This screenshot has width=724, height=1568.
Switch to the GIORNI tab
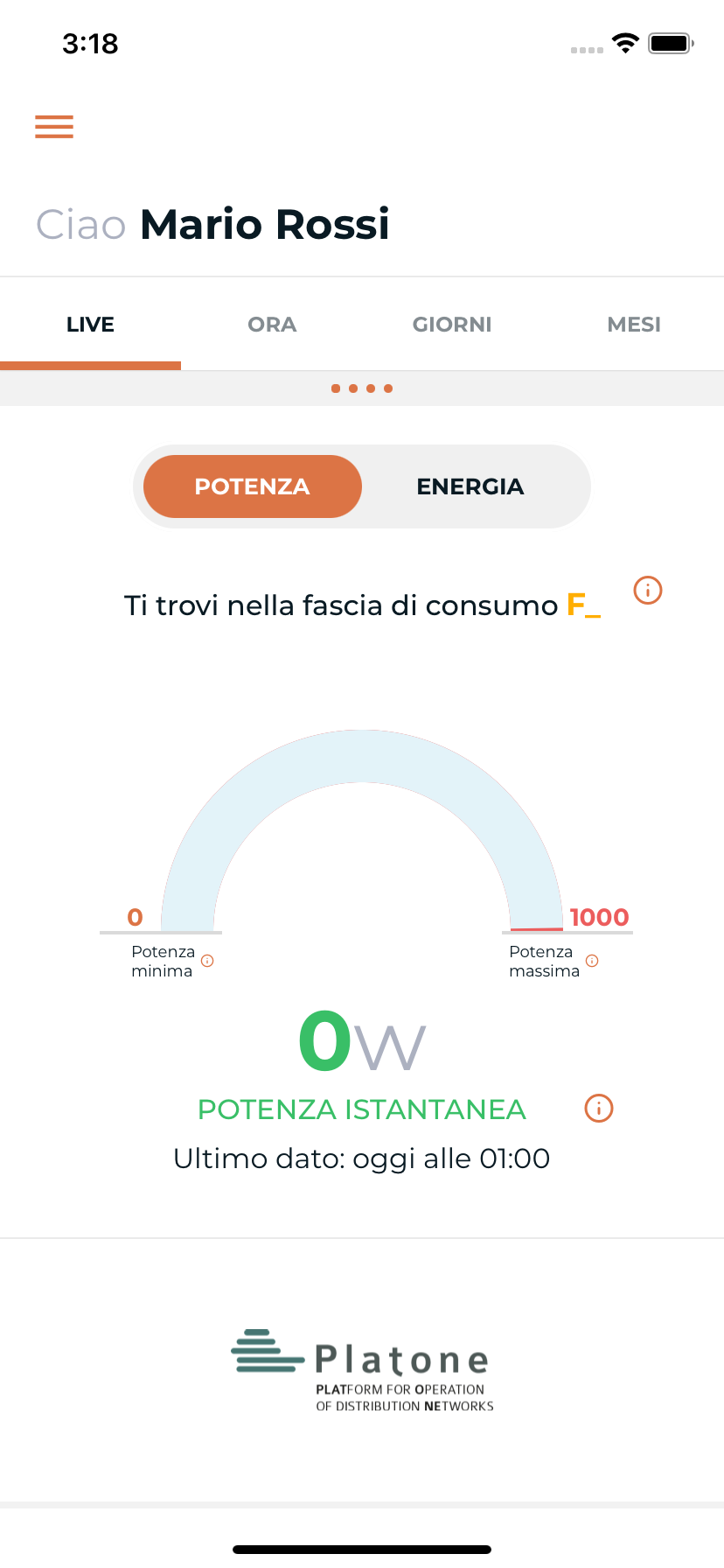452,325
